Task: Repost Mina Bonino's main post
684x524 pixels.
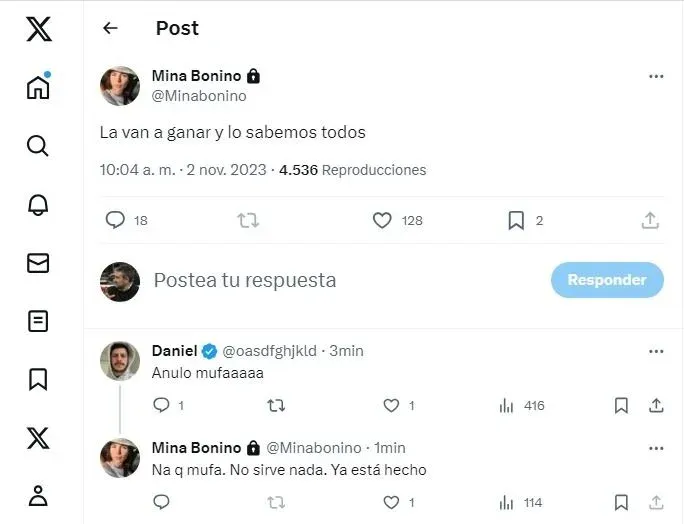Action: tap(248, 220)
